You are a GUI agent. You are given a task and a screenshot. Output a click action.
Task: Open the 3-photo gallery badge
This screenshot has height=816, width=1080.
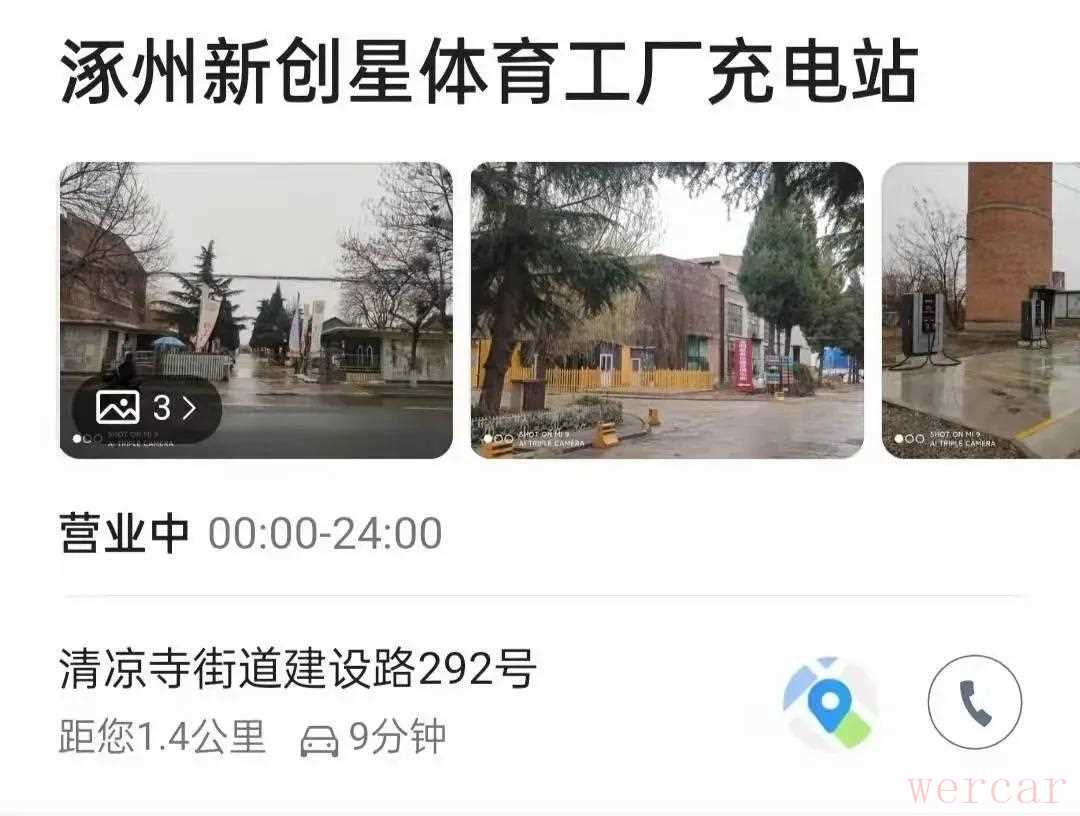[146, 408]
